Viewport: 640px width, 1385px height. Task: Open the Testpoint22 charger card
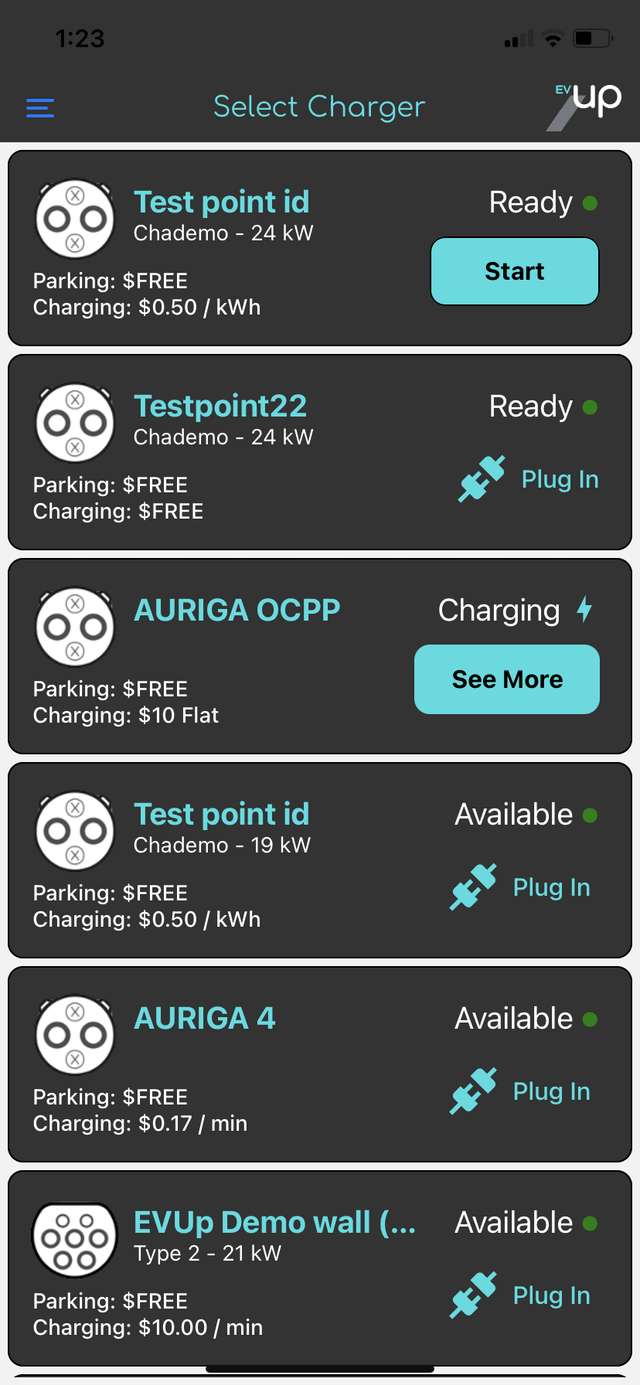point(320,452)
